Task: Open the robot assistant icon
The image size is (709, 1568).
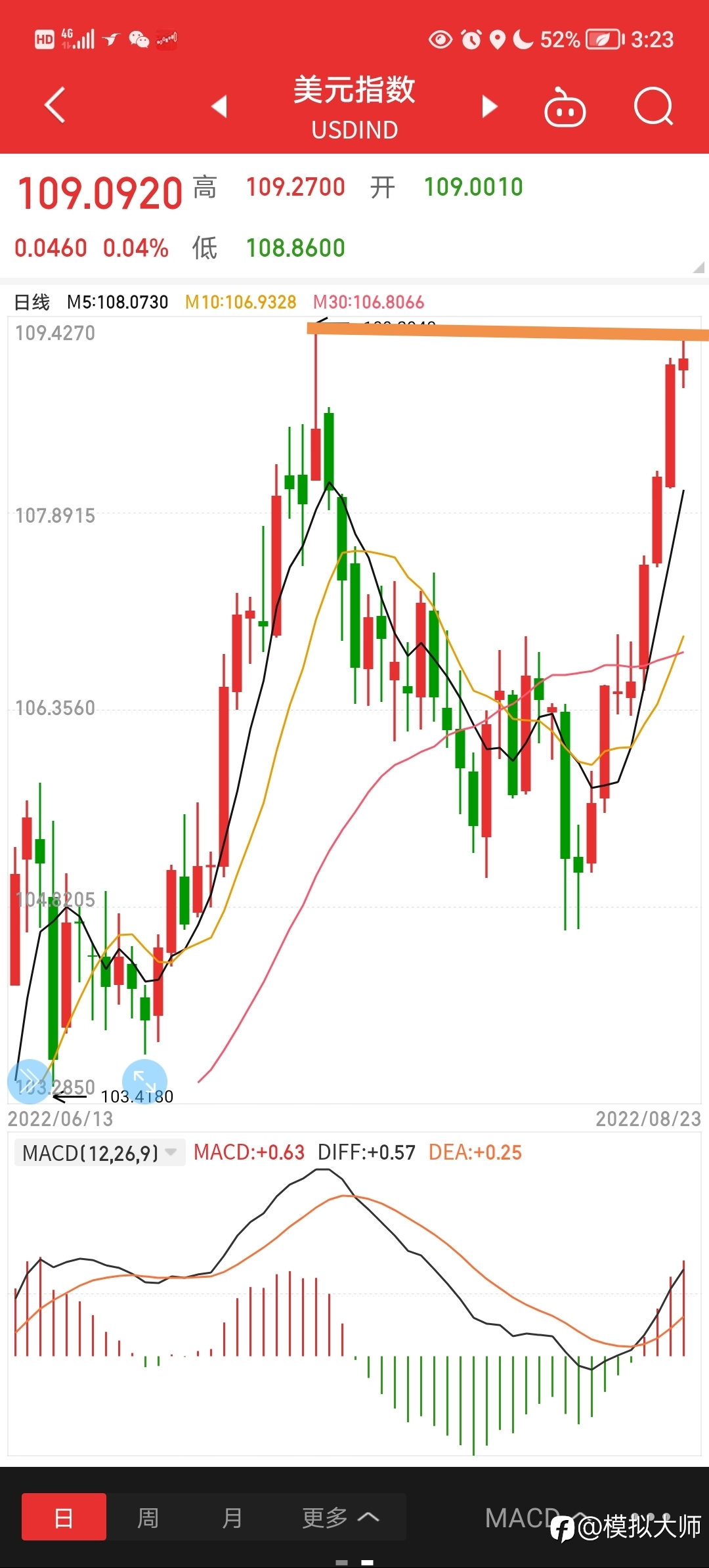Action: [x=565, y=107]
